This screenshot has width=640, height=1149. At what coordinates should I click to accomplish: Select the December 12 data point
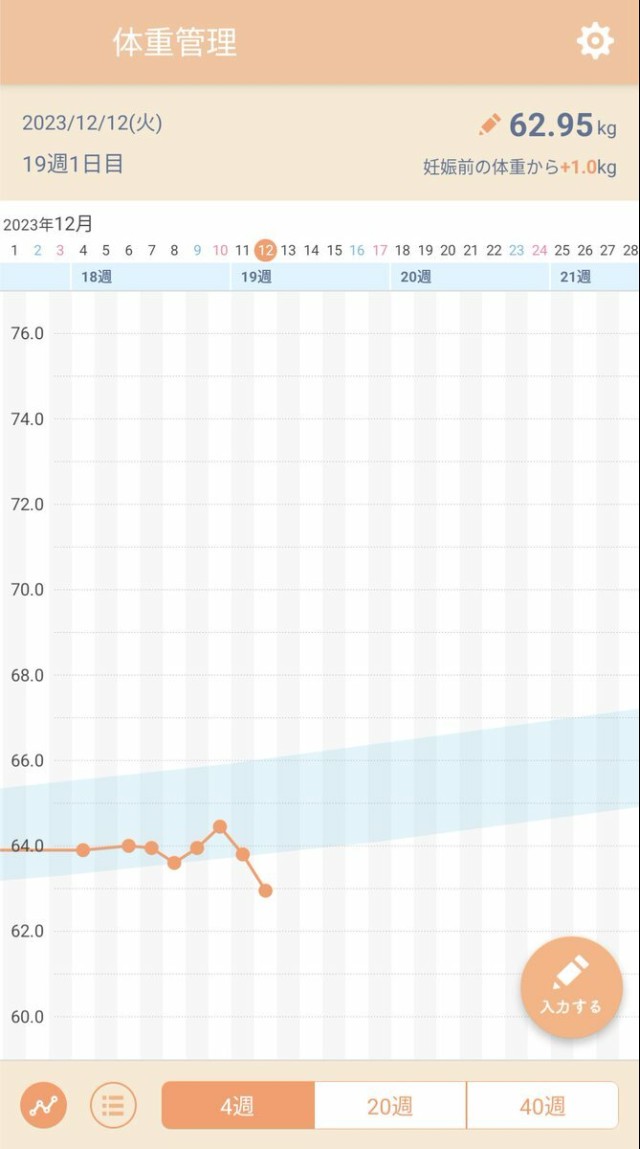265,890
